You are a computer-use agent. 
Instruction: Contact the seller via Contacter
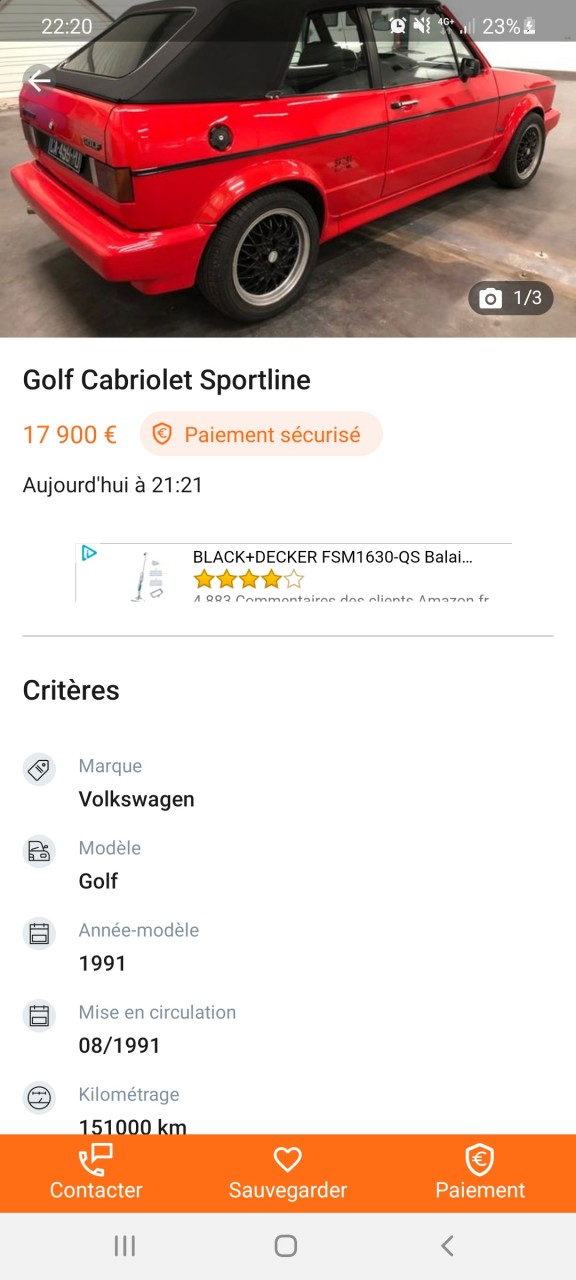pos(96,1173)
